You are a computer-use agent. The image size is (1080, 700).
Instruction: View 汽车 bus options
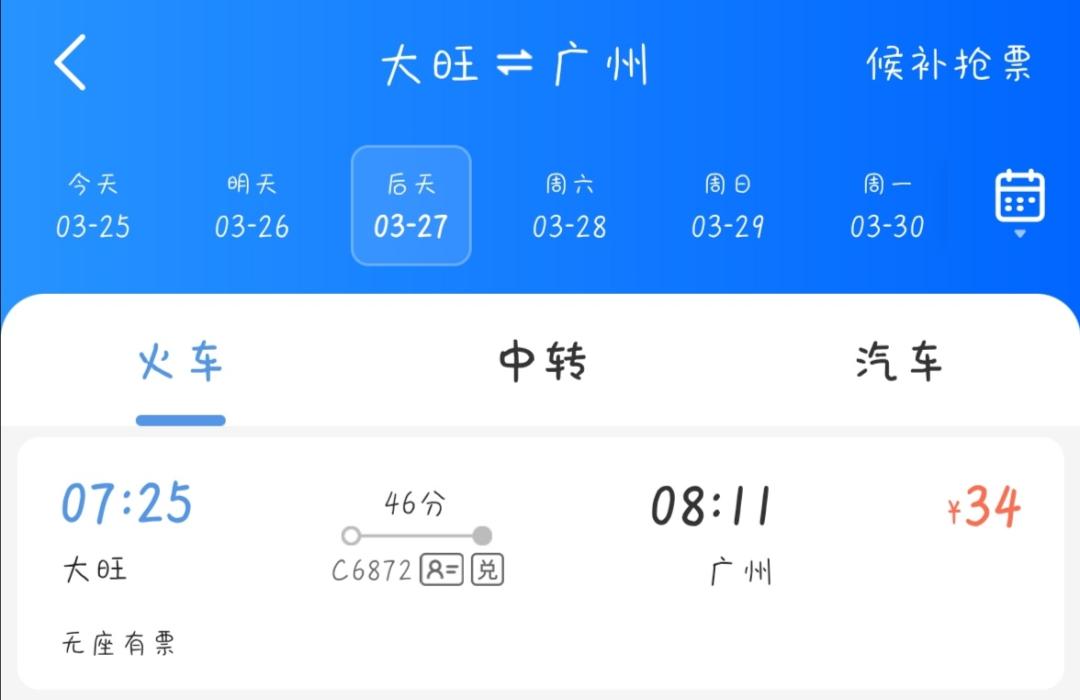[898, 363]
